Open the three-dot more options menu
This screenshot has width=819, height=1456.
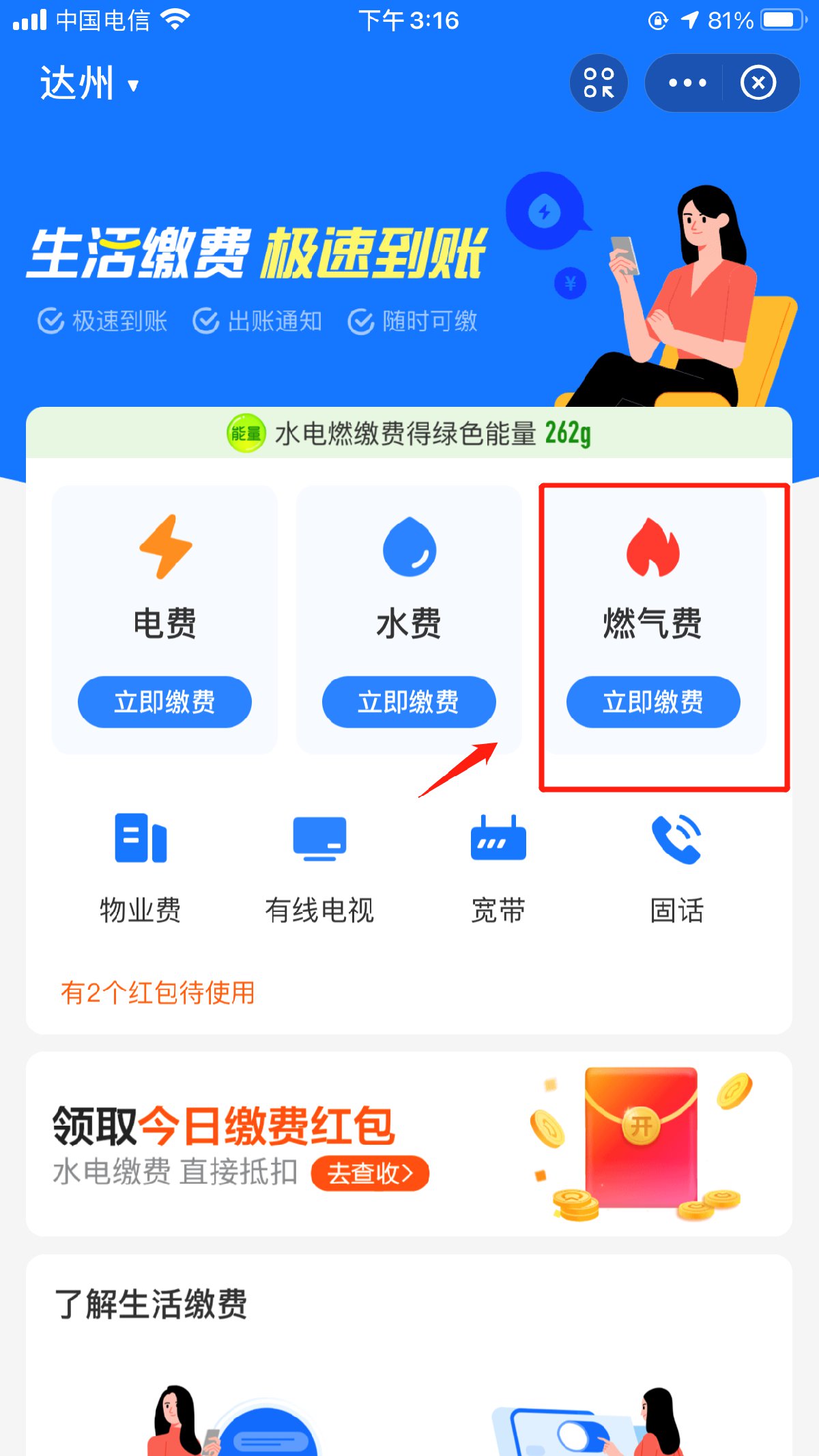tap(687, 83)
